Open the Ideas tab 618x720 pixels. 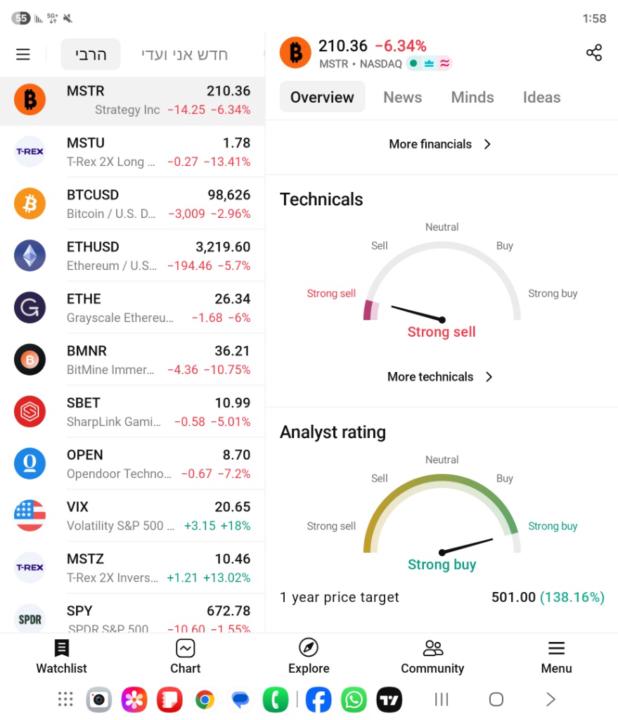541,97
